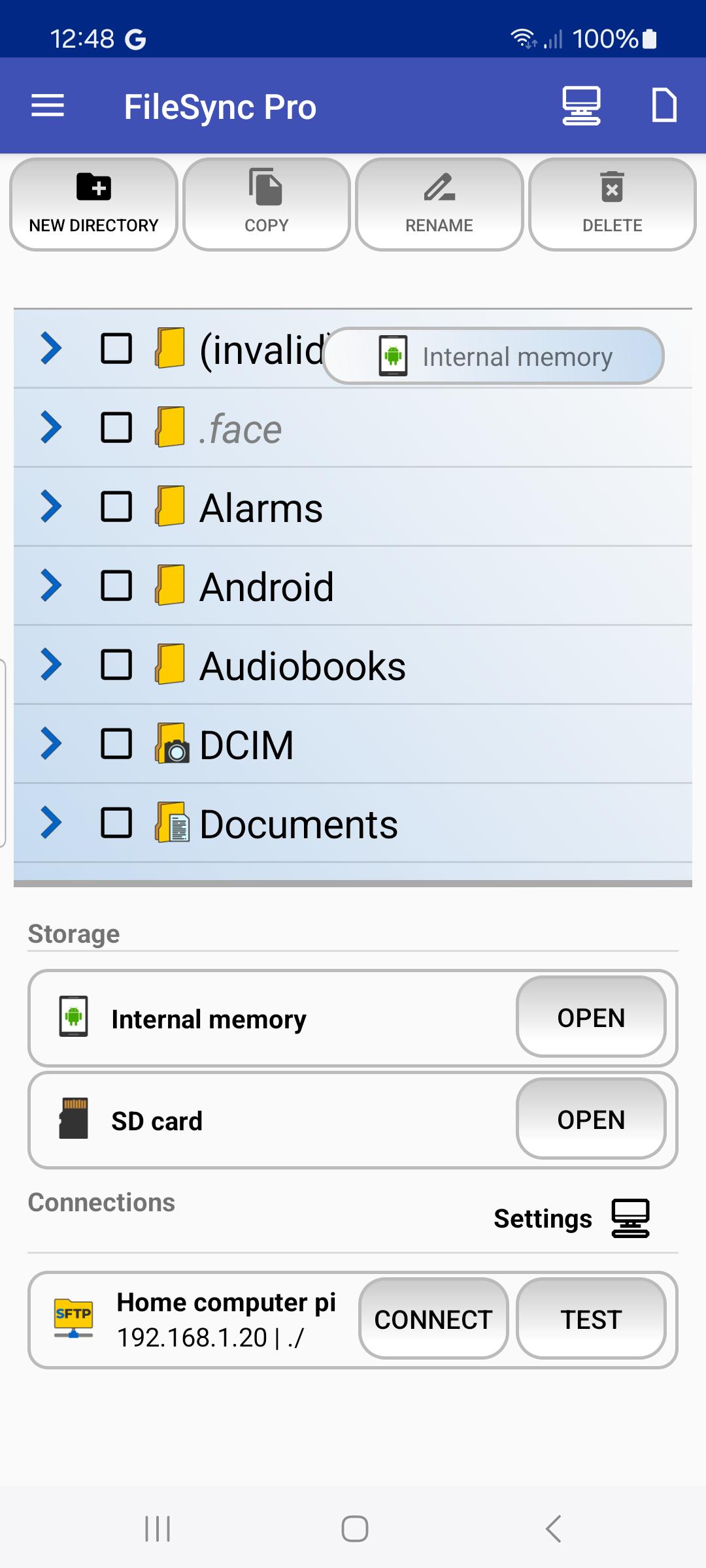Open the Documents folder
Screen dimensions: 706x1568
[299, 824]
